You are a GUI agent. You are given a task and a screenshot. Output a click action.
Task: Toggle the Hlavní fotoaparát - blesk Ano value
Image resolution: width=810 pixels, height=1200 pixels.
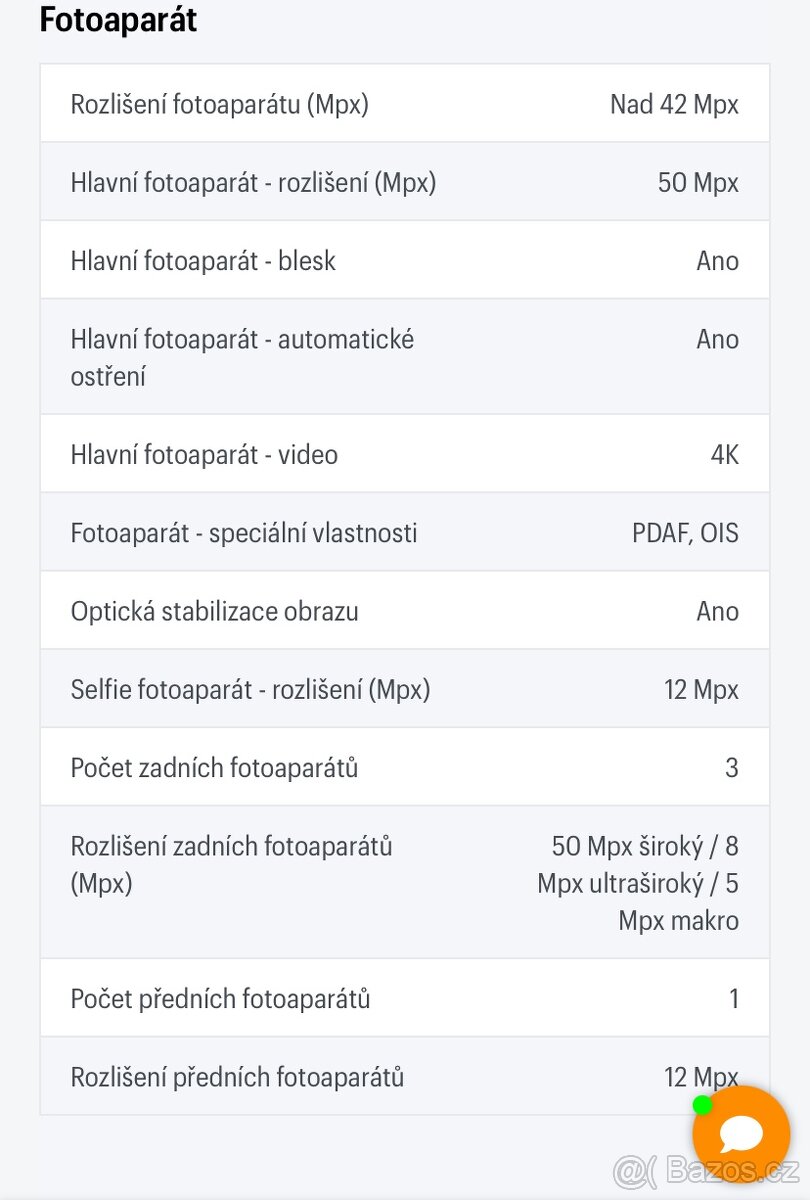pos(718,260)
